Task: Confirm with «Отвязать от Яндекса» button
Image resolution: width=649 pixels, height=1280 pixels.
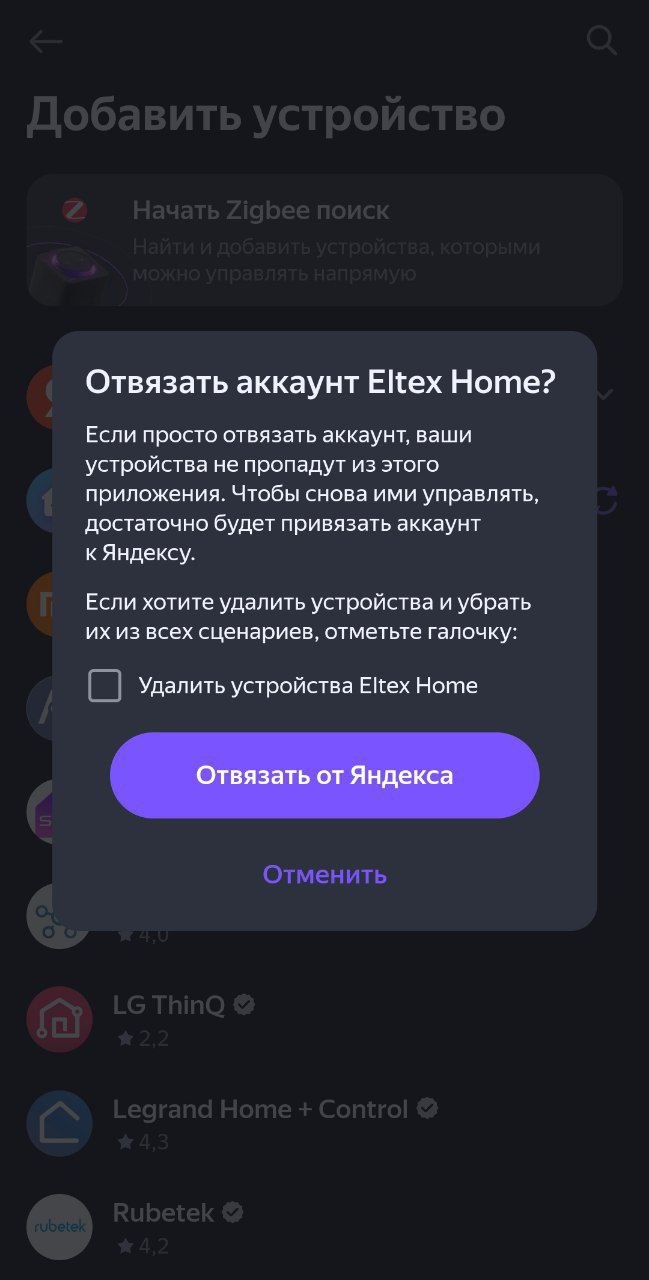Action: pyautogui.click(x=324, y=775)
